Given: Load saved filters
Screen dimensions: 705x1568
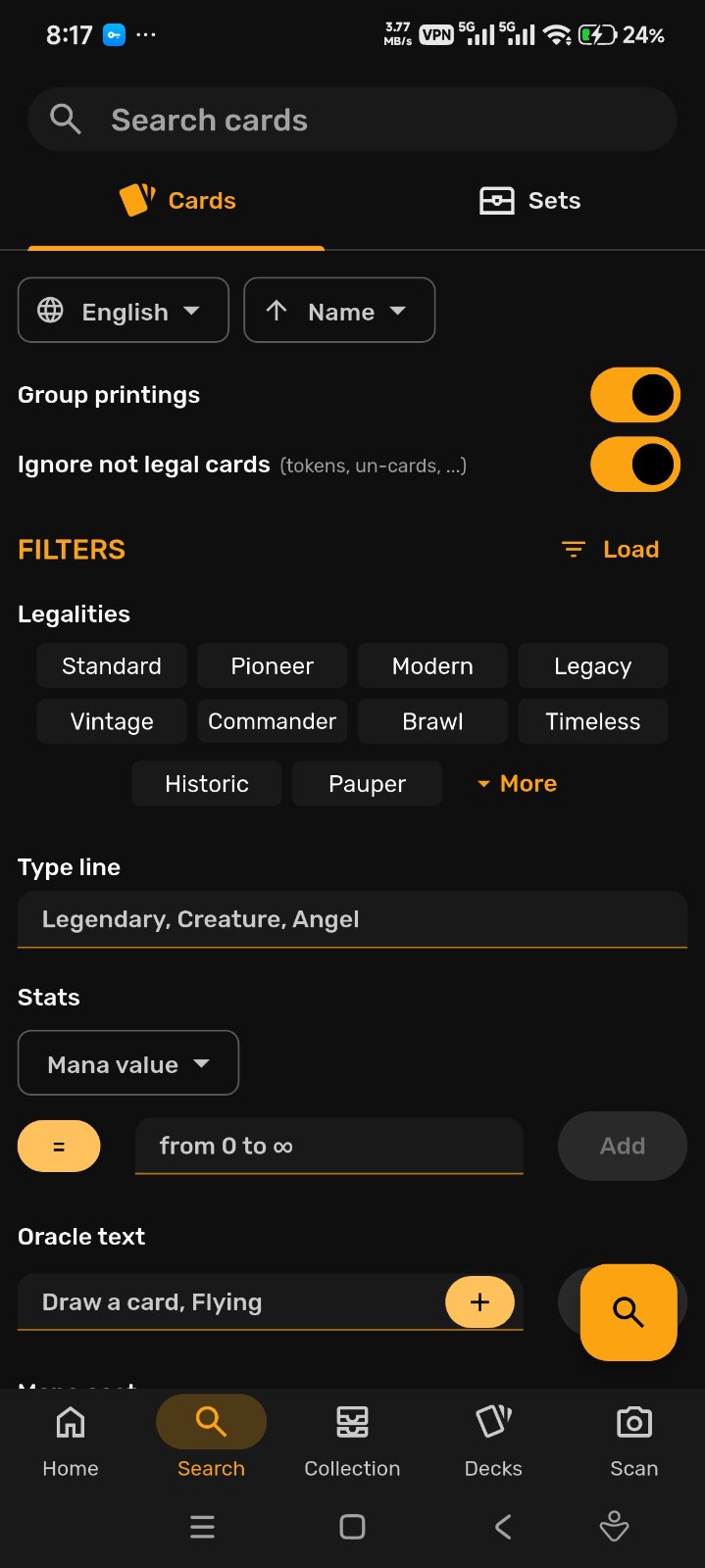Looking at the screenshot, I should pyautogui.click(x=610, y=550).
